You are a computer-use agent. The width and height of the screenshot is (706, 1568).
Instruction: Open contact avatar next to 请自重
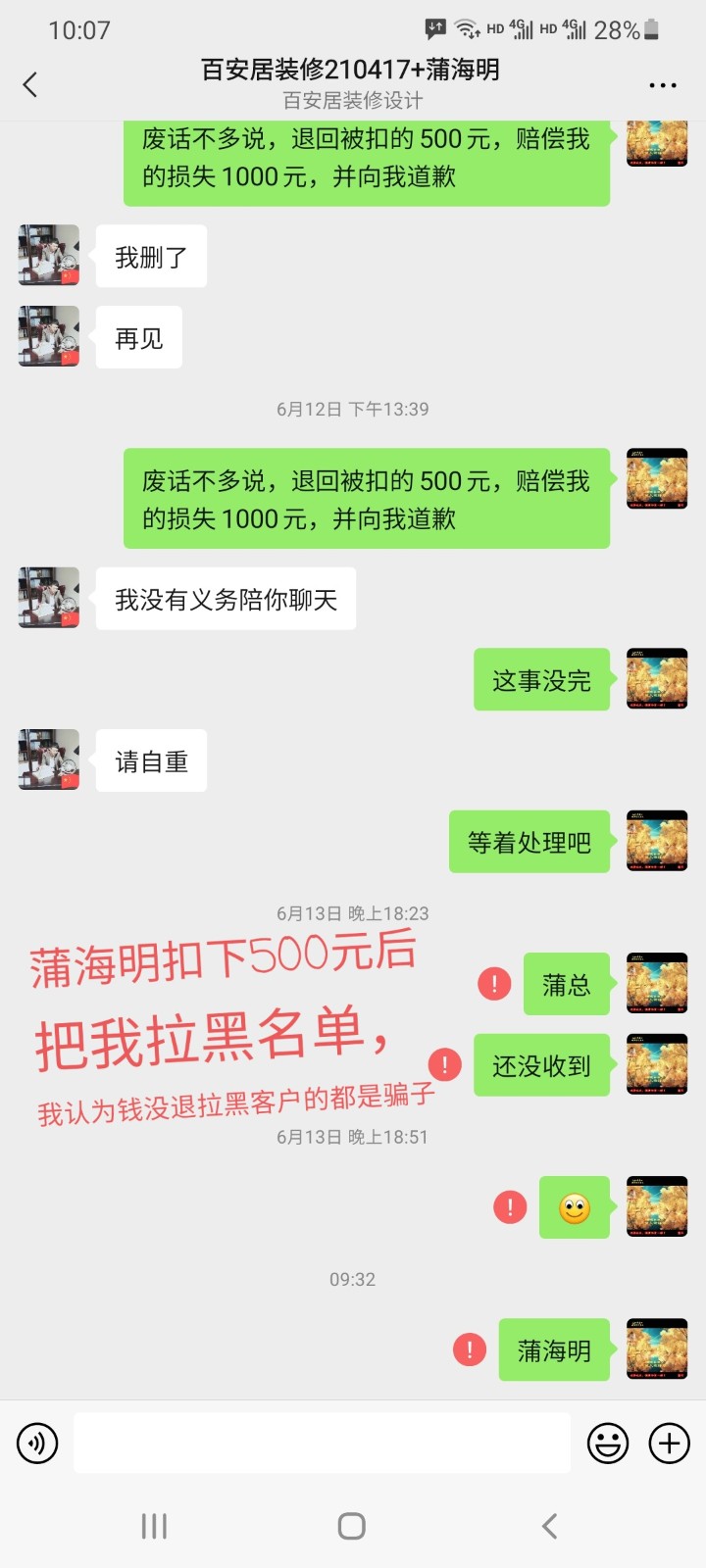click(49, 759)
